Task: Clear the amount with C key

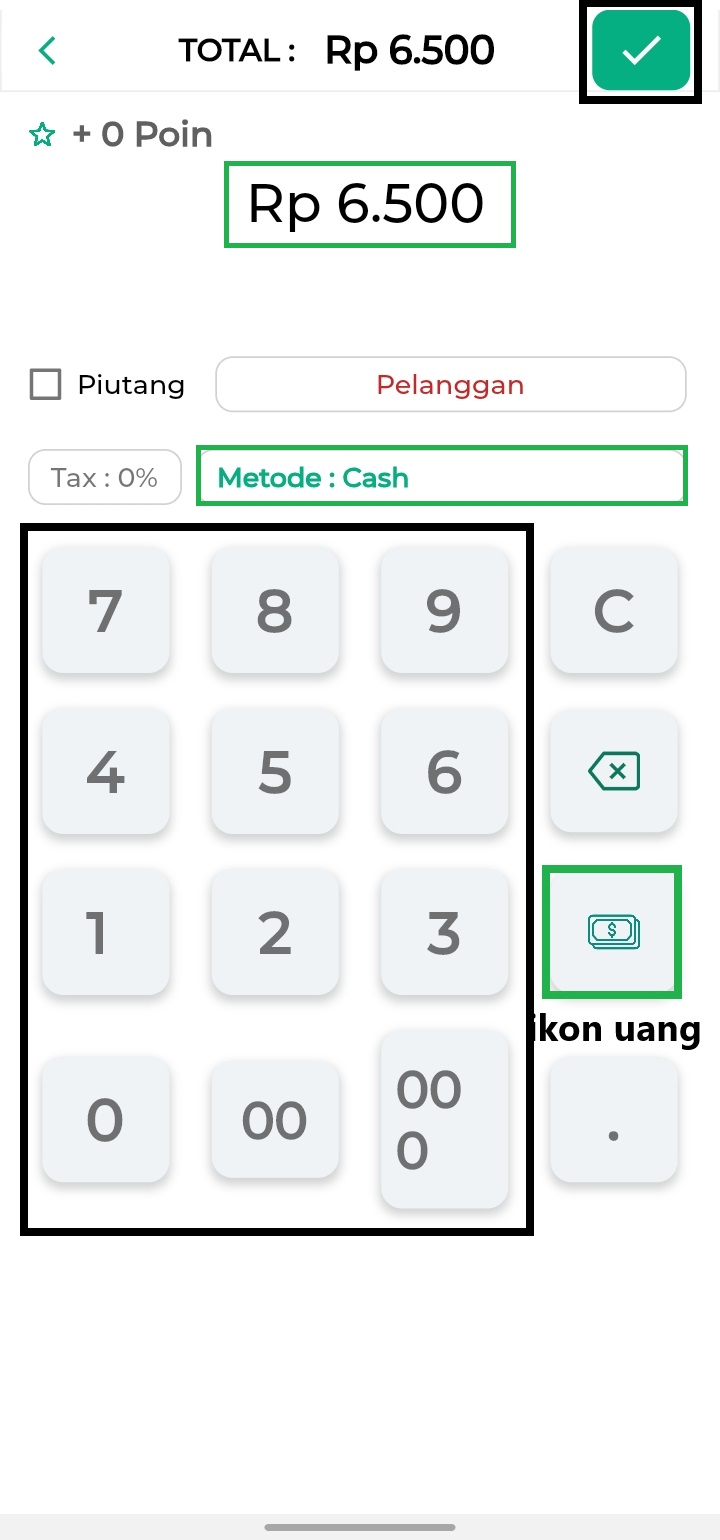Action: point(613,610)
